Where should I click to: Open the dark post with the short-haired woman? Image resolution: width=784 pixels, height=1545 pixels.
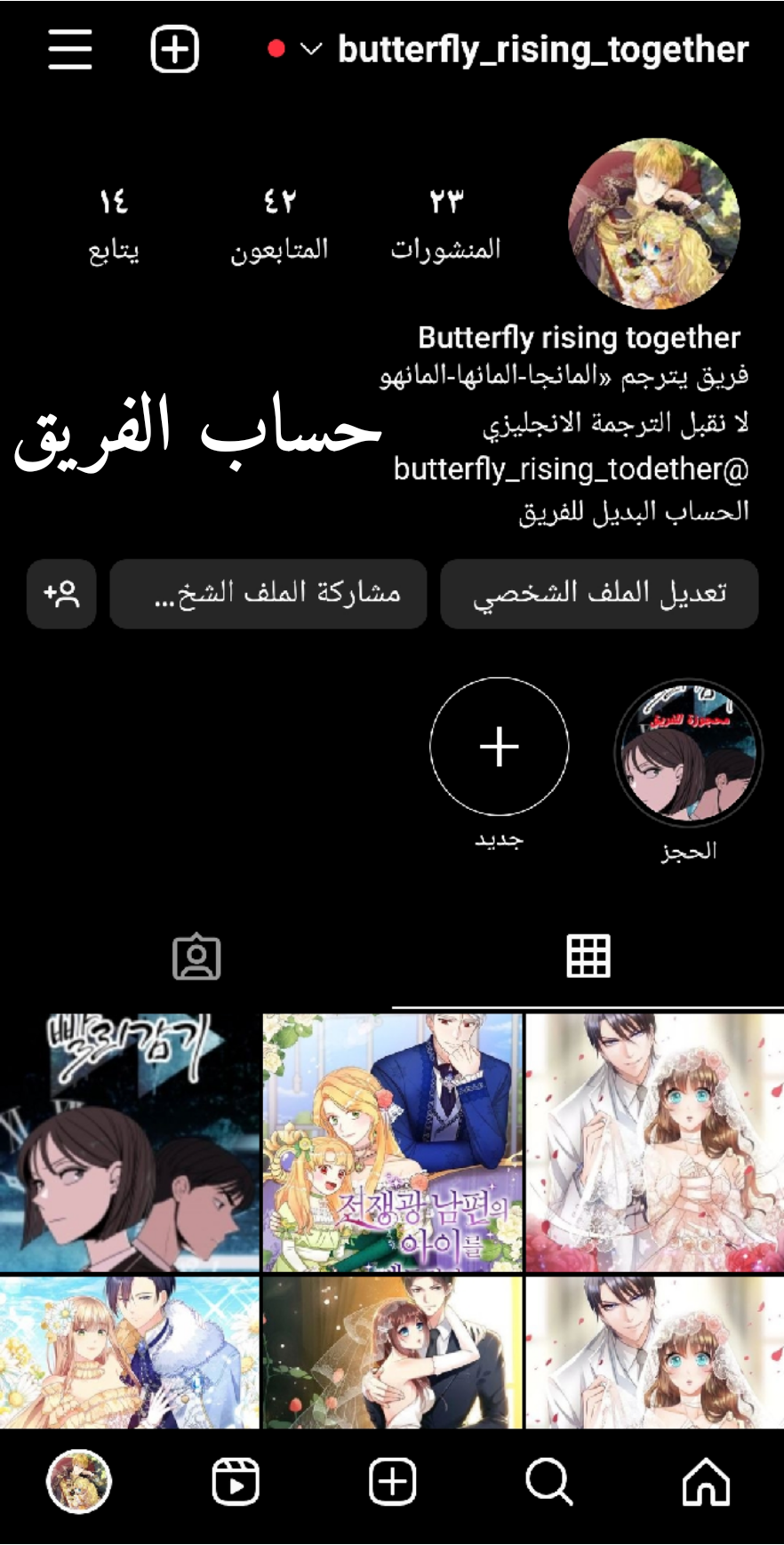pos(130,1142)
